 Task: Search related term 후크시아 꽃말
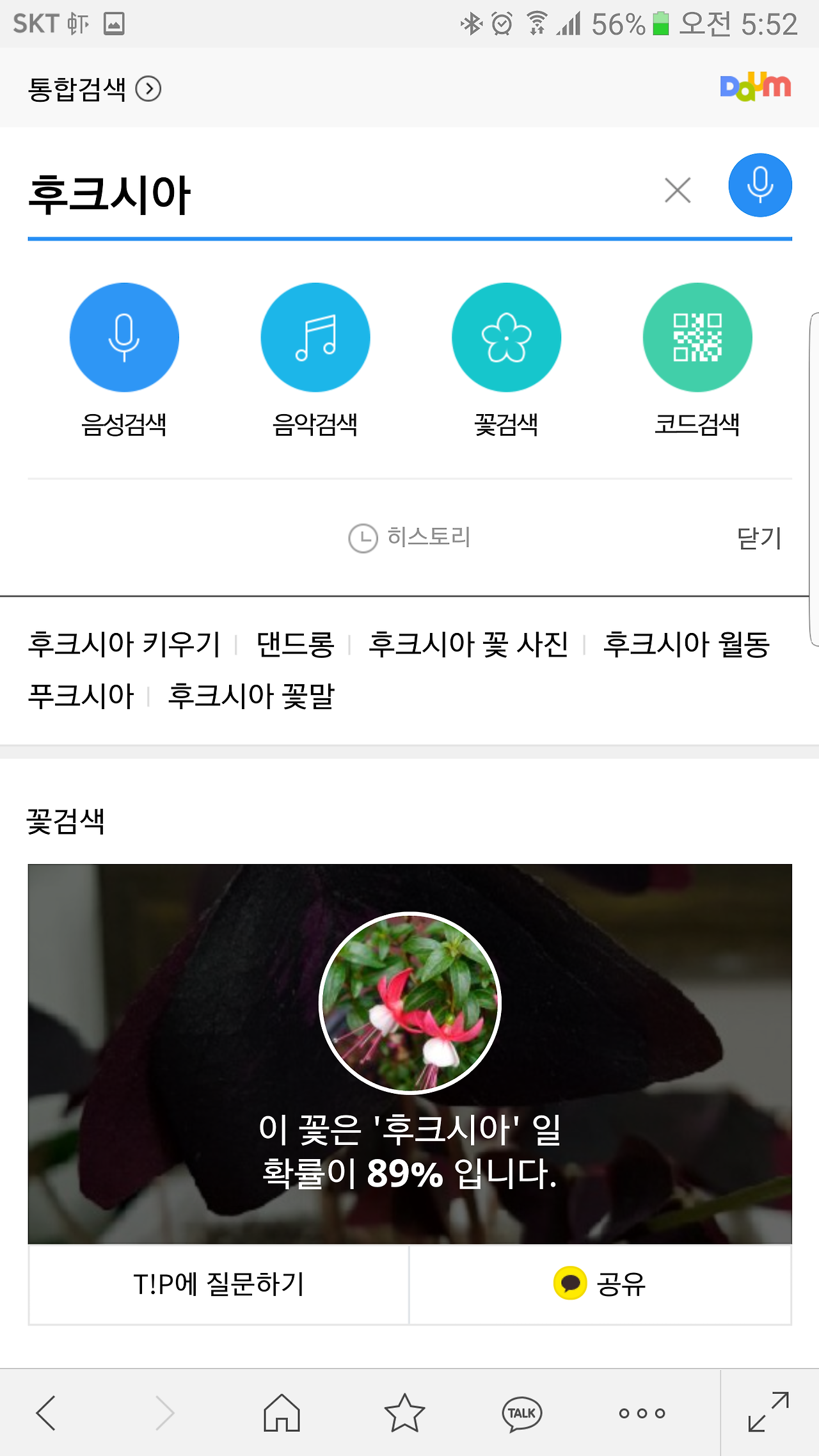(x=251, y=696)
